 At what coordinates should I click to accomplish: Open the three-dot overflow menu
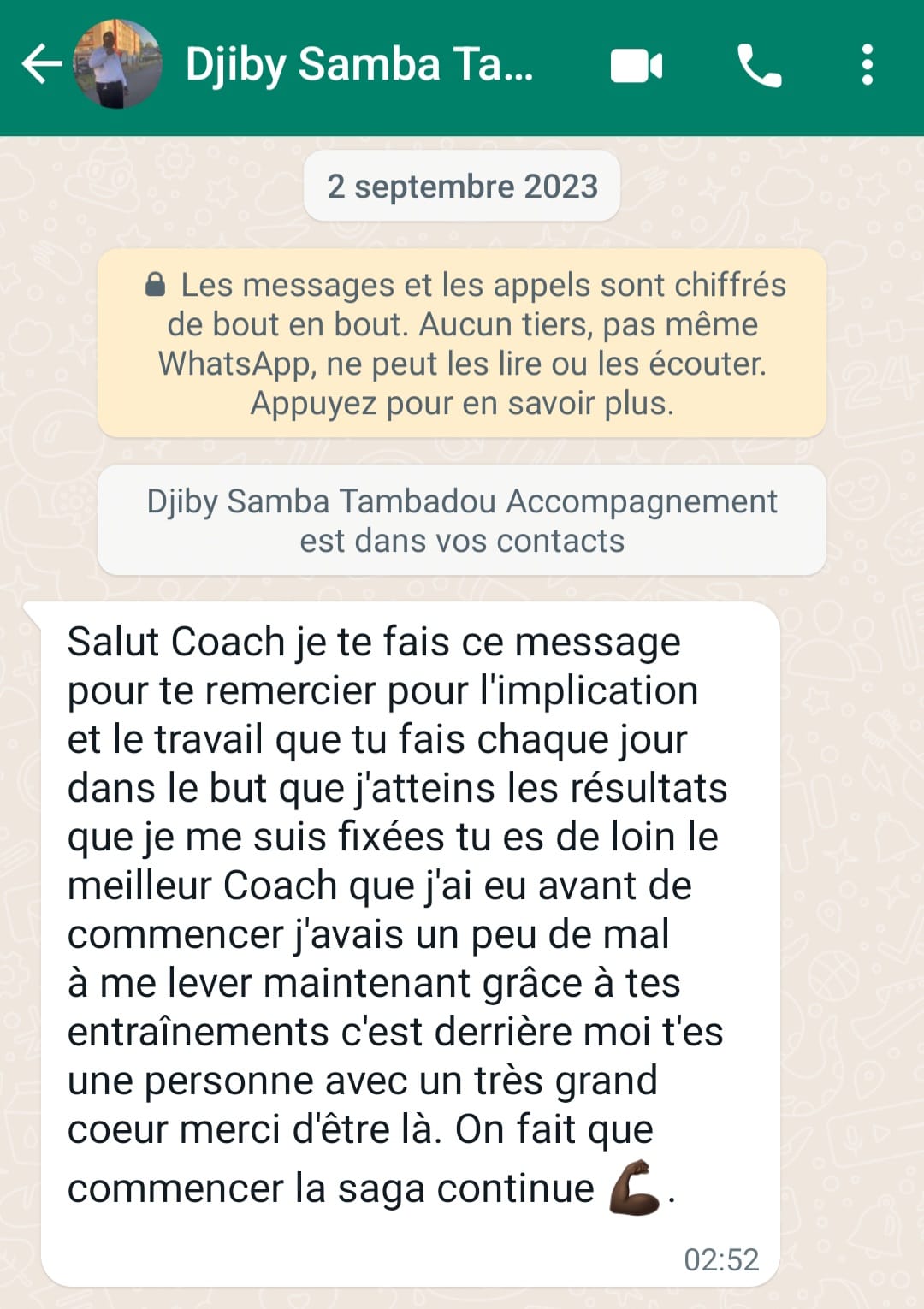[868, 65]
